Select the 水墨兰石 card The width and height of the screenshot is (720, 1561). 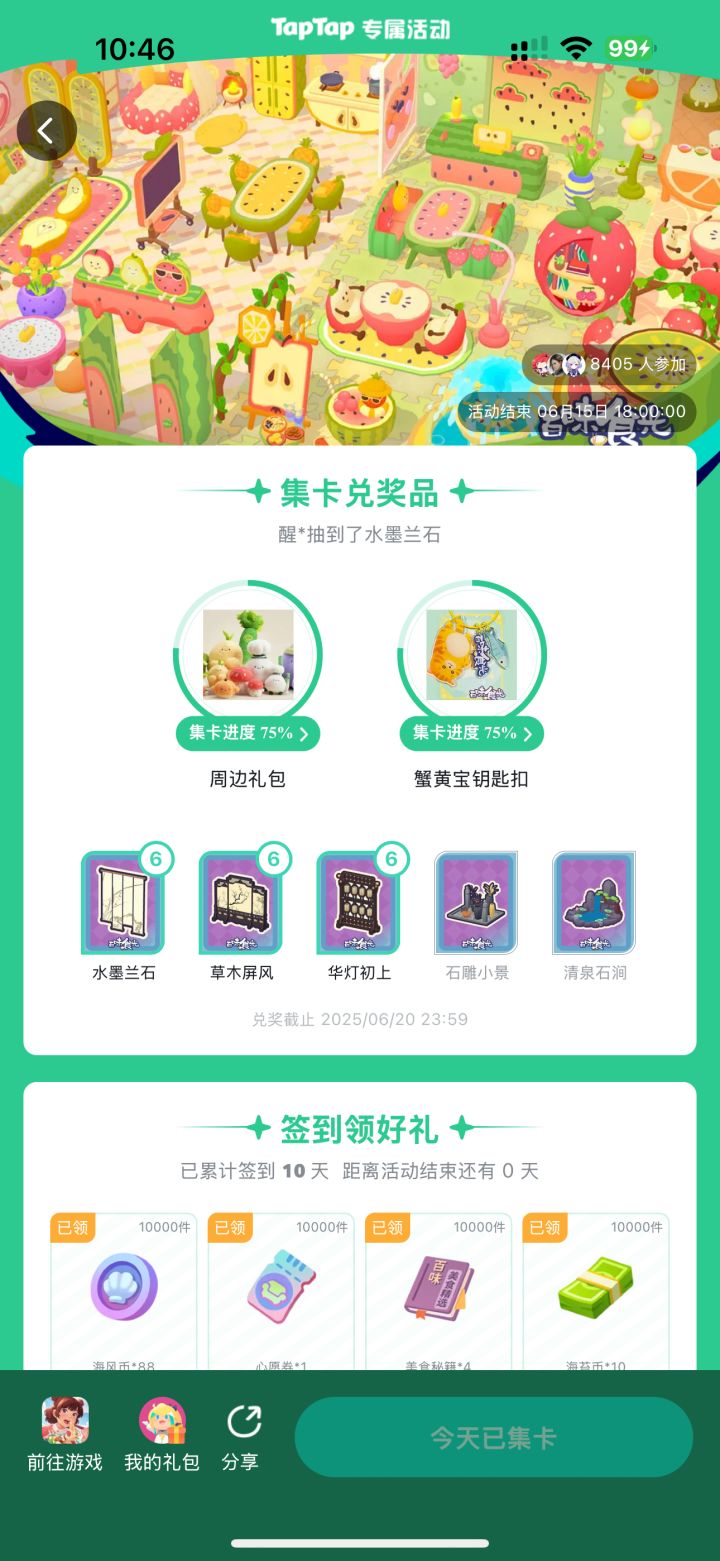coord(124,901)
